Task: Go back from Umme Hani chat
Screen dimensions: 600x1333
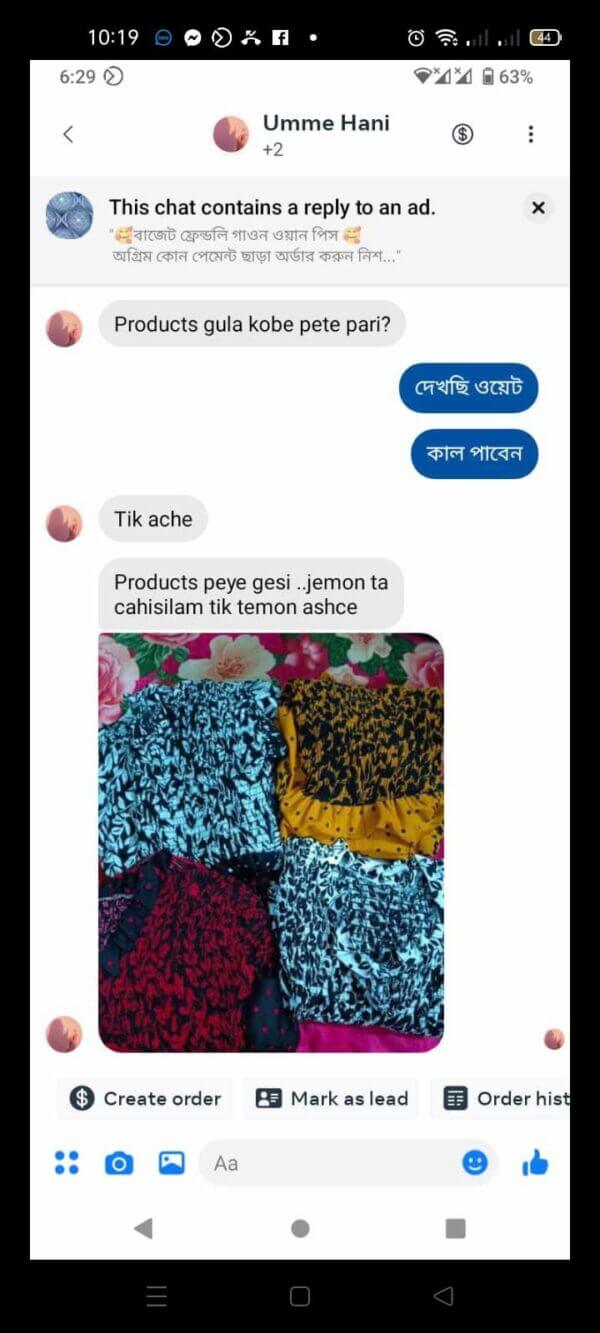Action: [x=68, y=134]
